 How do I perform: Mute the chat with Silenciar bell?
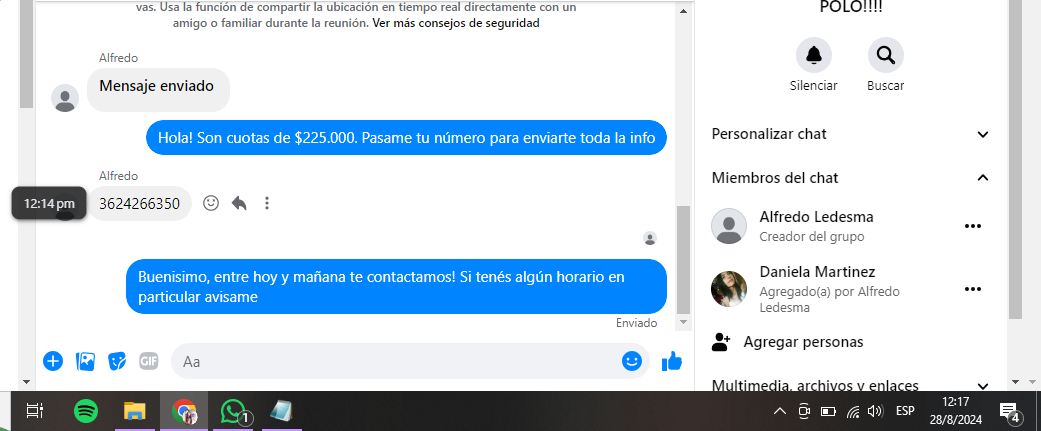click(x=813, y=55)
